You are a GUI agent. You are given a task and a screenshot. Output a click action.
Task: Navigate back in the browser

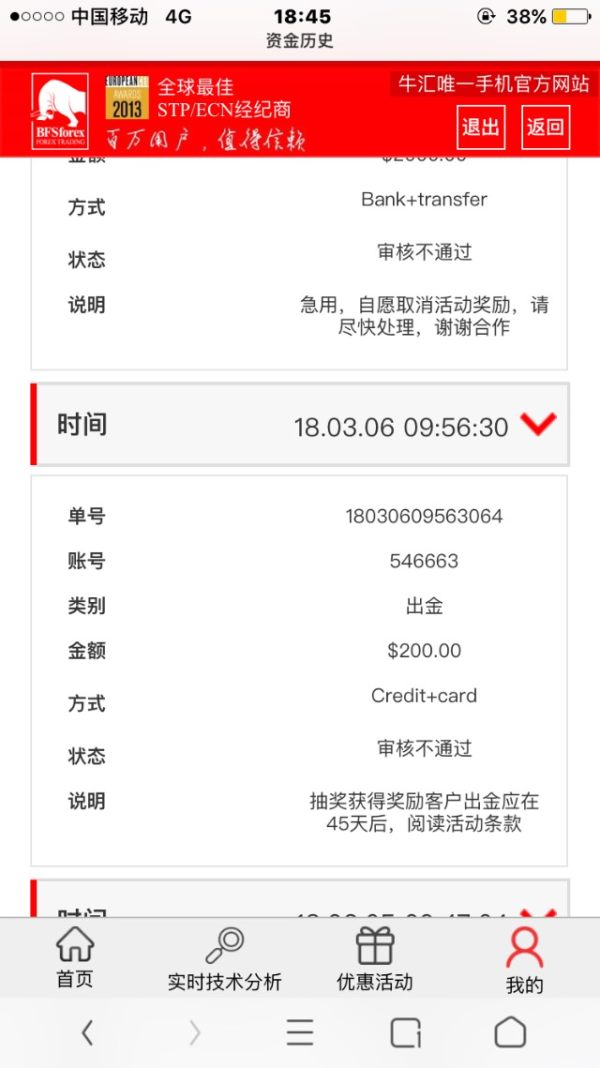[x=88, y=1032]
